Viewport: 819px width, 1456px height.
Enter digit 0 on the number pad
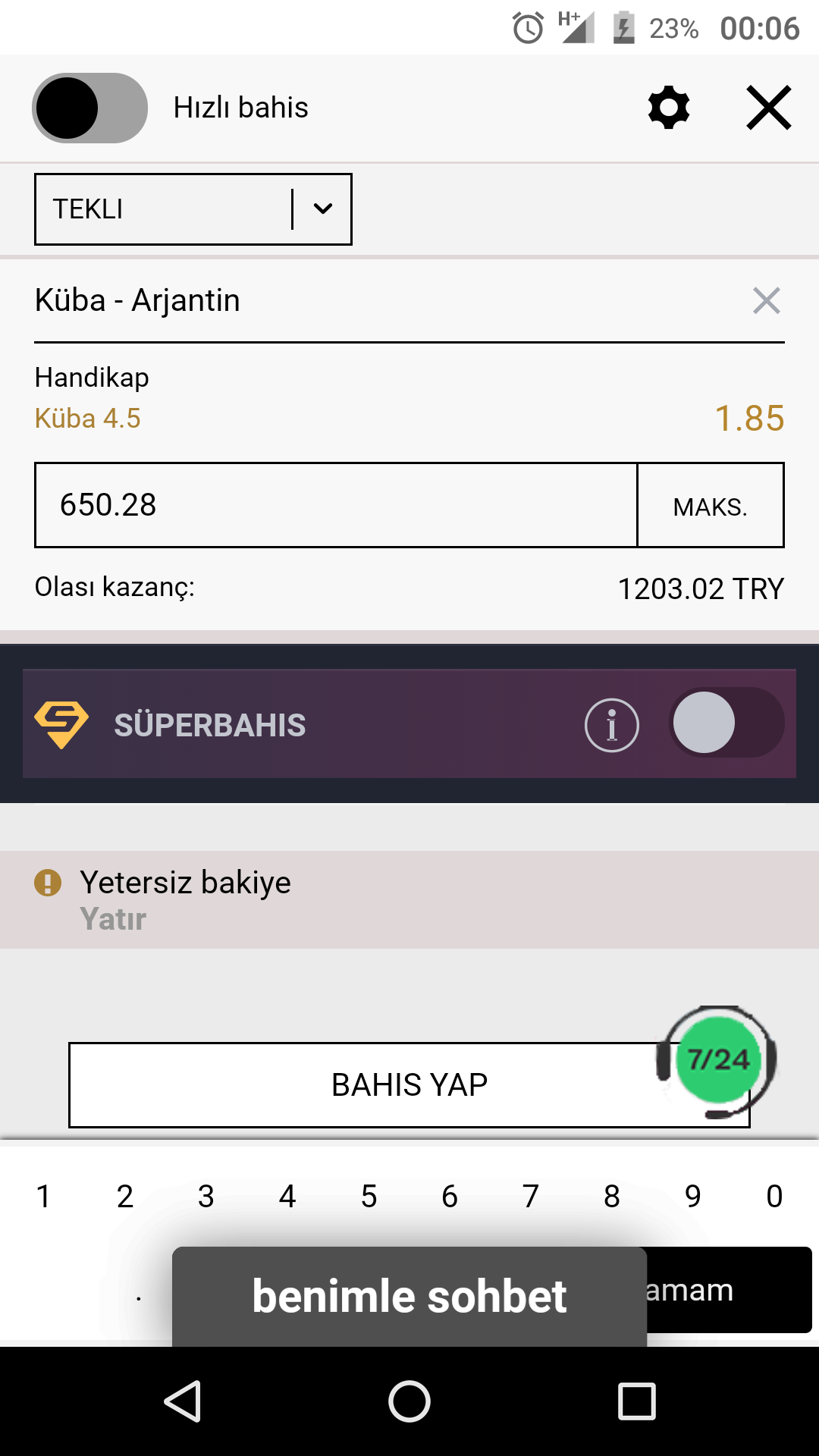point(774,1197)
